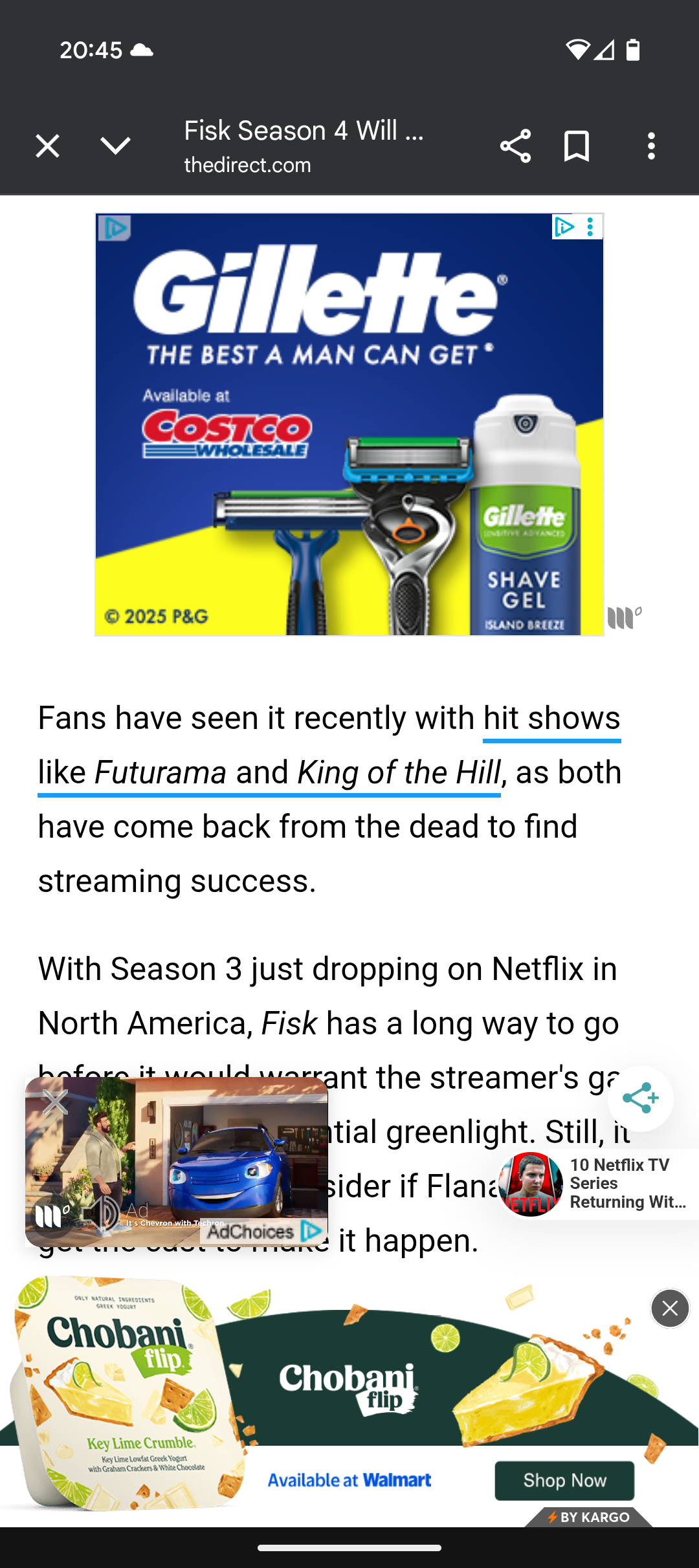Minimize the tab with down chevron

(116, 146)
